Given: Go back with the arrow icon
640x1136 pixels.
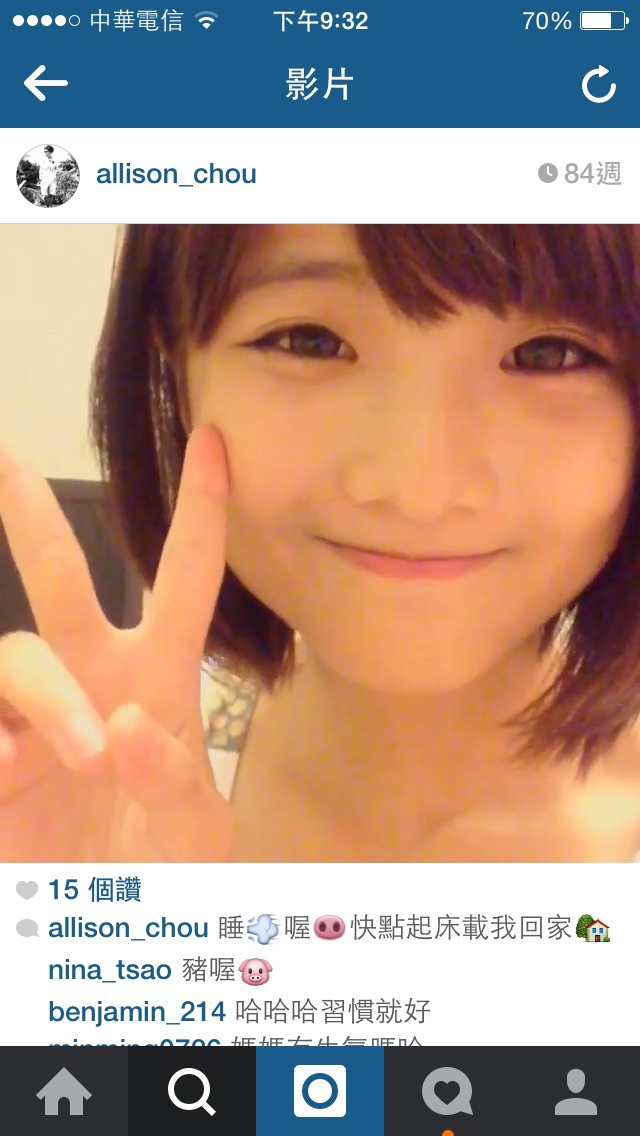Looking at the screenshot, I should click(46, 83).
